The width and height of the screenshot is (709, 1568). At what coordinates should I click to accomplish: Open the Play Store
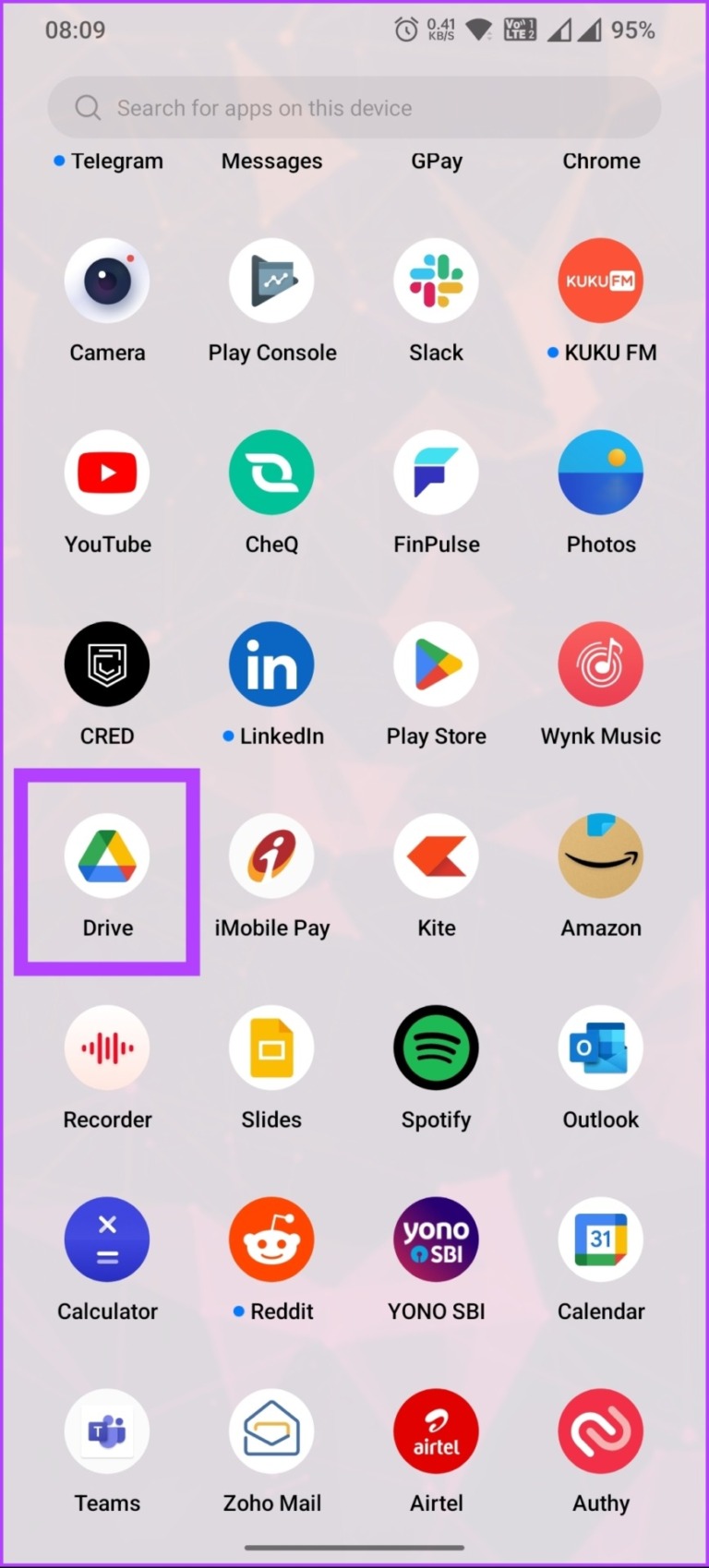pyautogui.click(x=436, y=664)
